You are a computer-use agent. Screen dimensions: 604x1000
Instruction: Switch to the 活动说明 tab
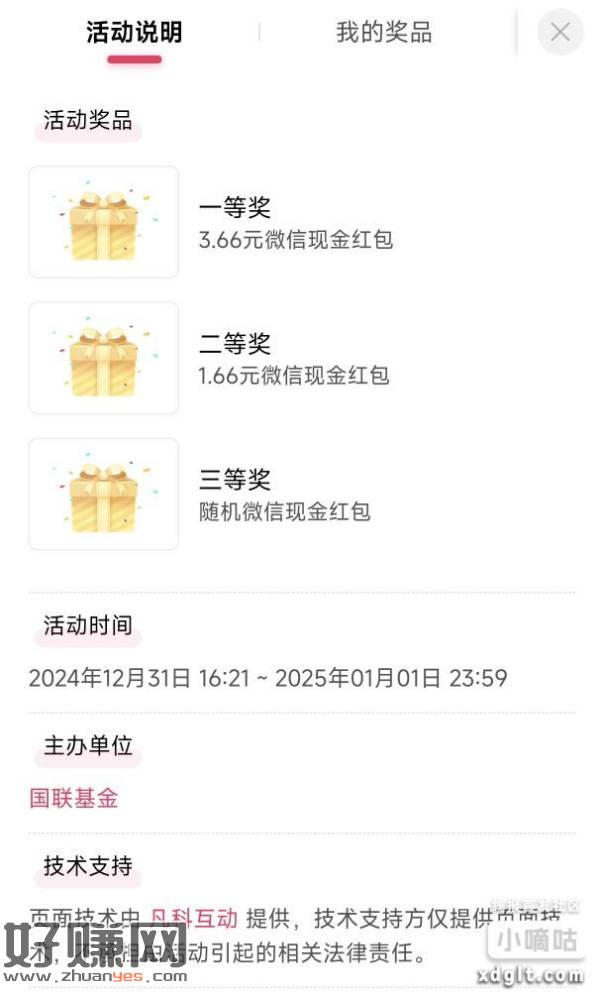tap(134, 33)
